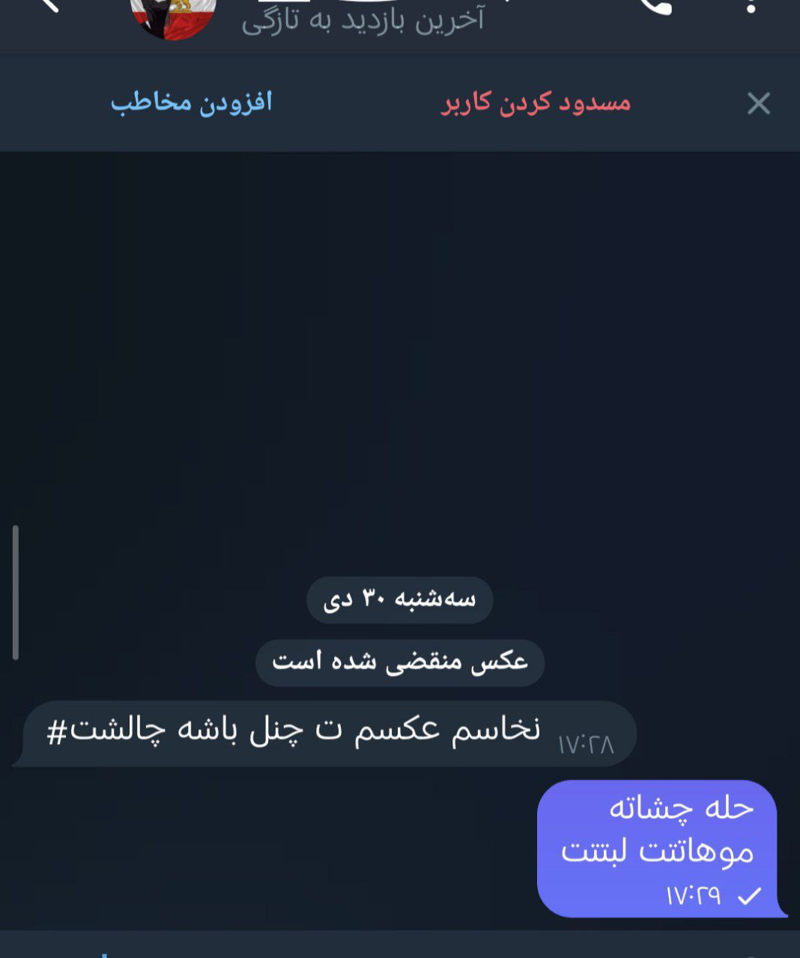800x958 pixels.
Task: Tap 'مسدود کردن کاربر' to block the user
Action: (536, 103)
